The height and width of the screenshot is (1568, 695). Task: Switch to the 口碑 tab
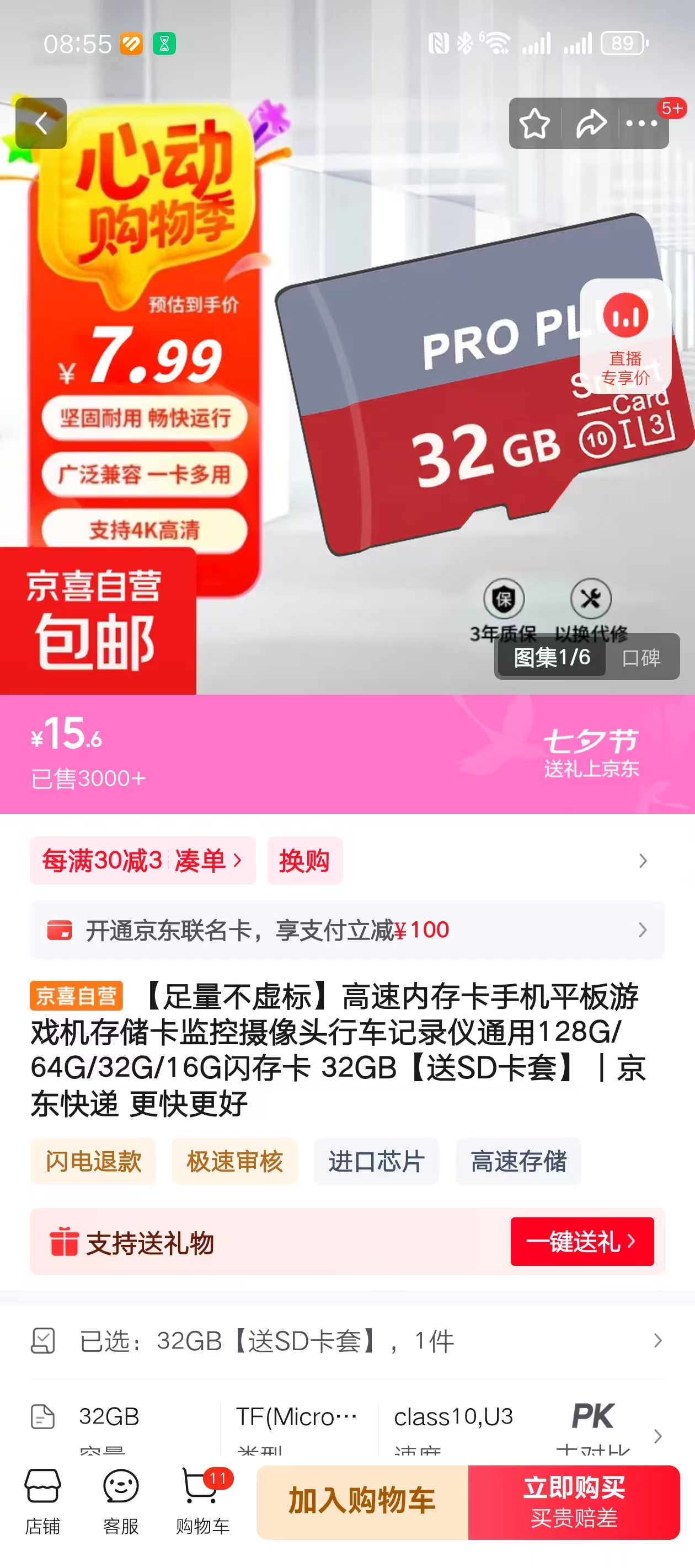coord(641,657)
